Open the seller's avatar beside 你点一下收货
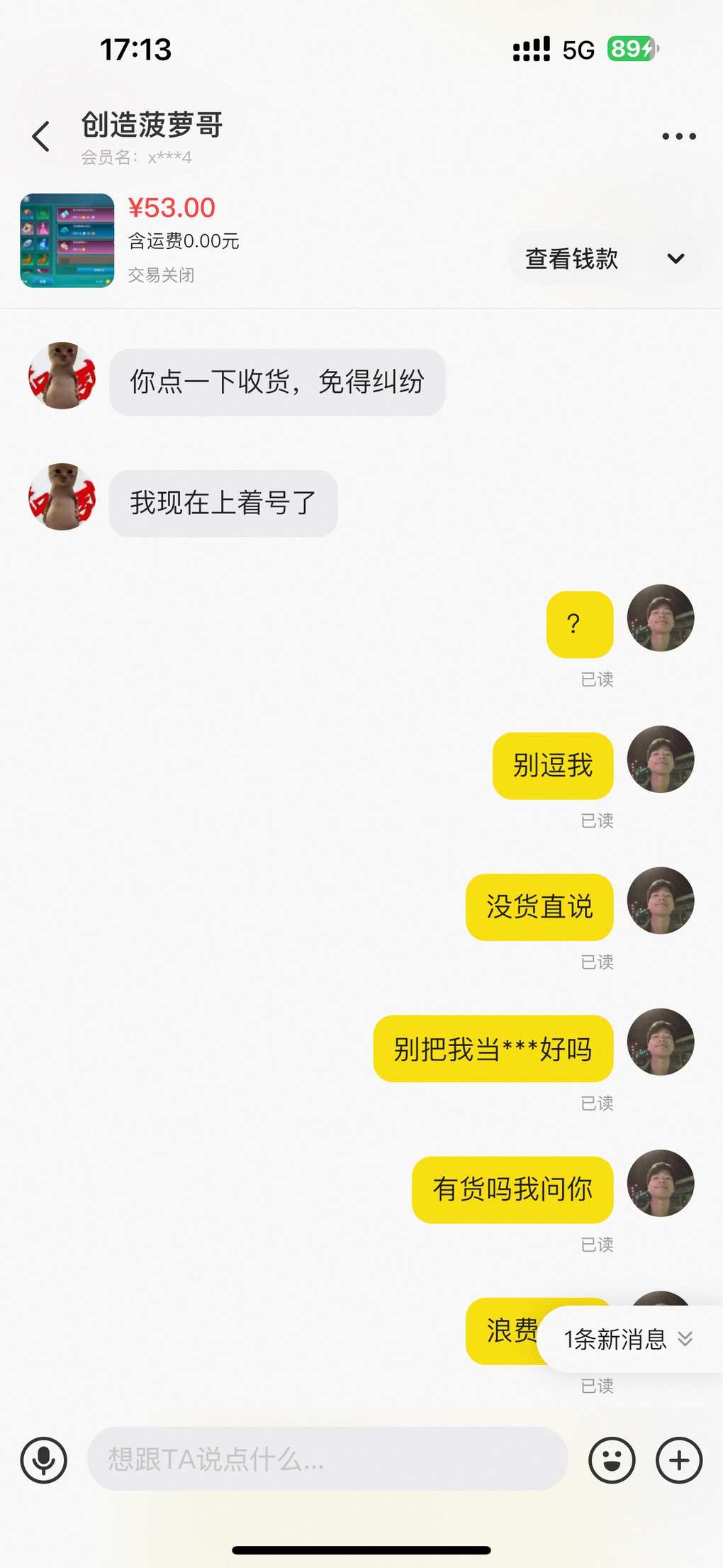The height and width of the screenshot is (1568, 723). [x=62, y=376]
